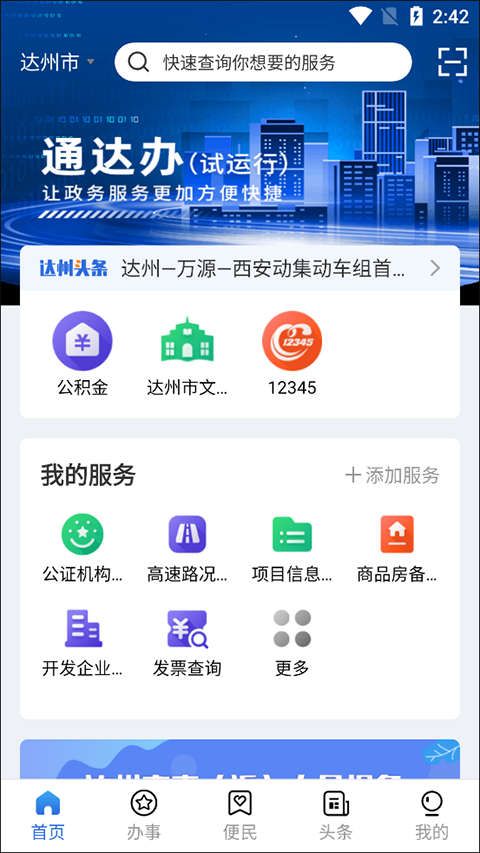This screenshot has width=480, height=853.
Task: Show 更多 services
Action: point(292,643)
